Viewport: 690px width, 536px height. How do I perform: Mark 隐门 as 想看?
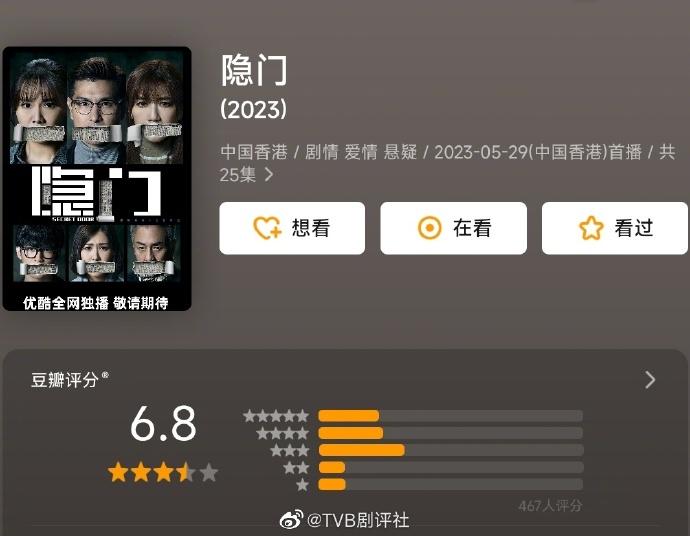pyautogui.click(x=292, y=228)
